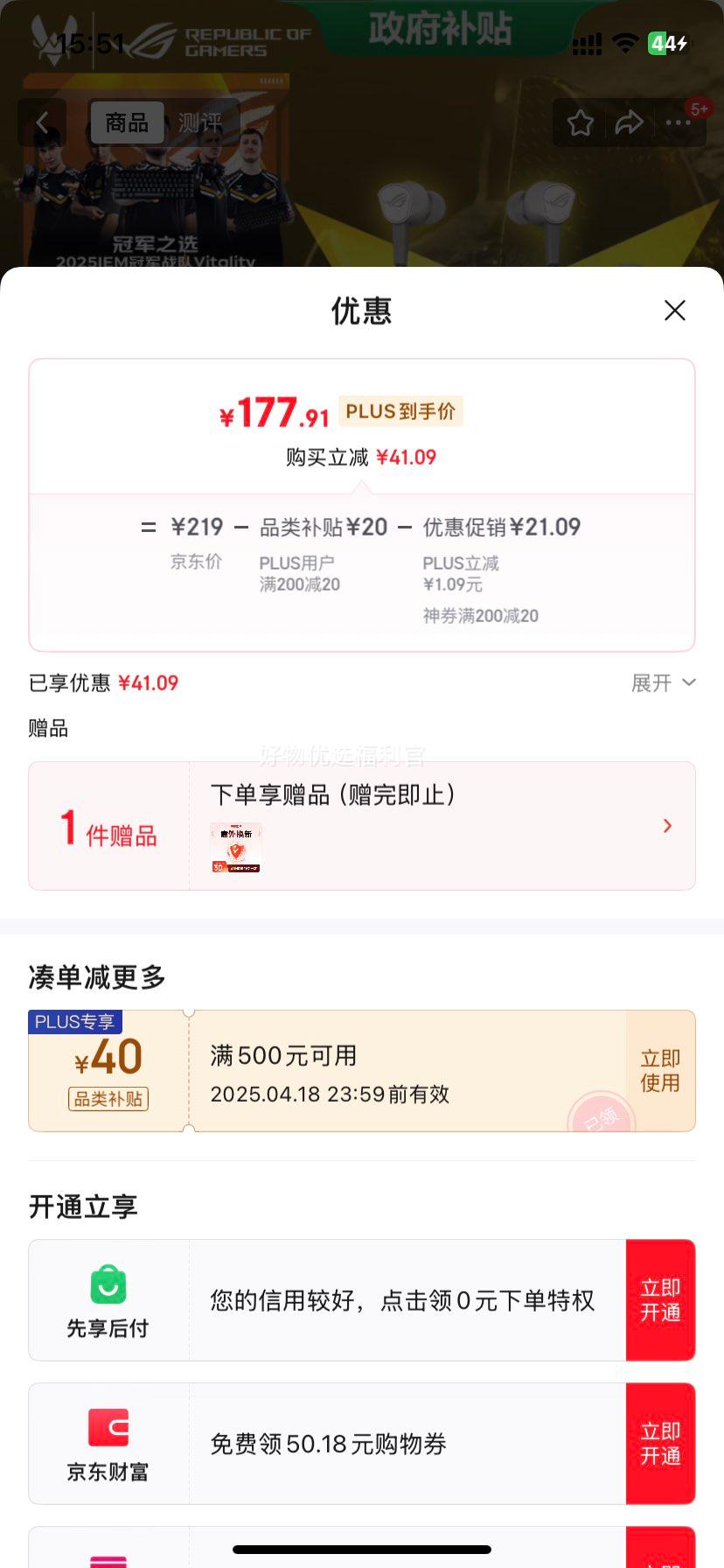Screen dimensions: 724x1568
Task: Click 立即使用 on the ¥40 coupon
Action: (661, 1070)
